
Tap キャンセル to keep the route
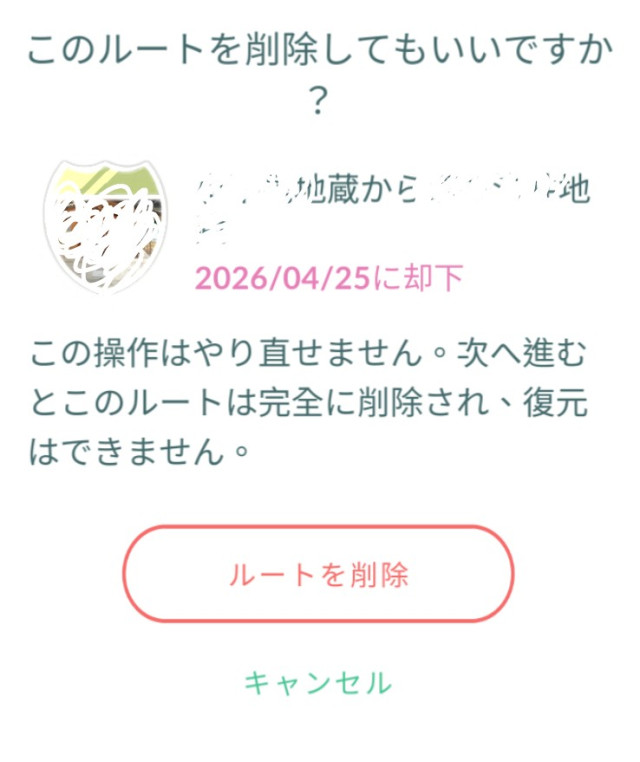(x=318, y=683)
